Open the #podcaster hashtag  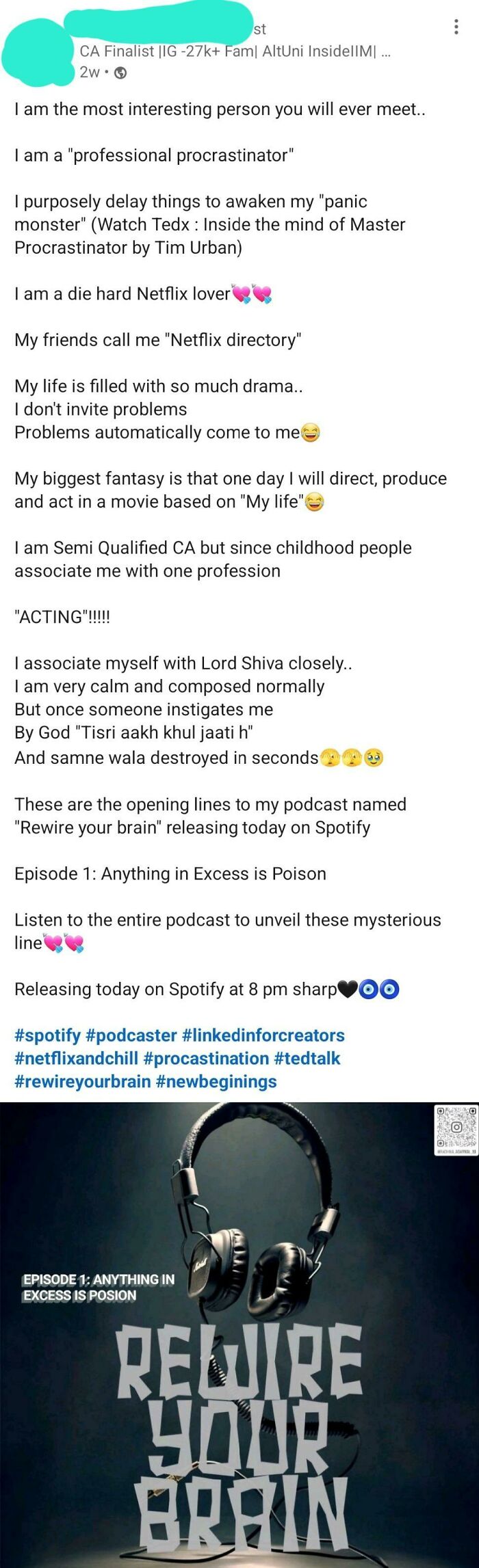(x=131, y=1035)
